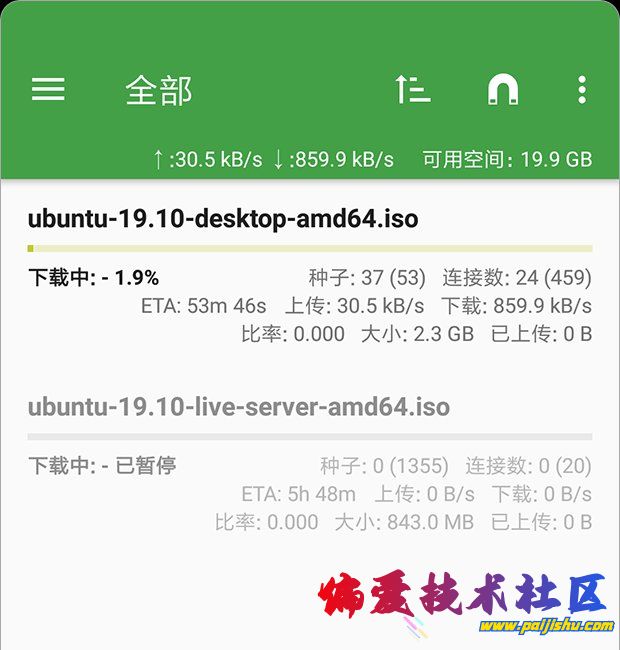This screenshot has height=650, width=620.
Task: Open the navigation drawer menu
Action: (48, 90)
